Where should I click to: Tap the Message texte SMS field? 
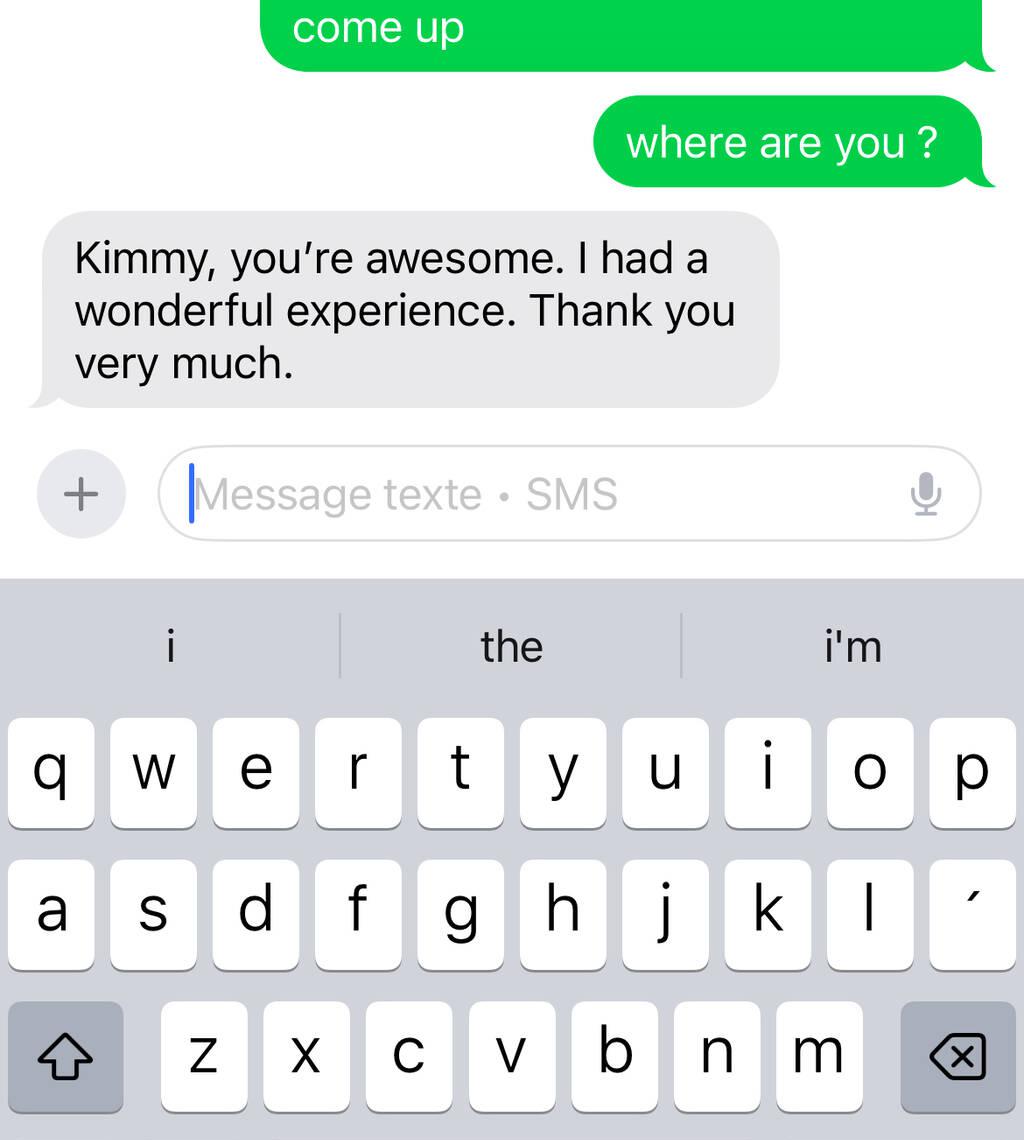pos(540,494)
